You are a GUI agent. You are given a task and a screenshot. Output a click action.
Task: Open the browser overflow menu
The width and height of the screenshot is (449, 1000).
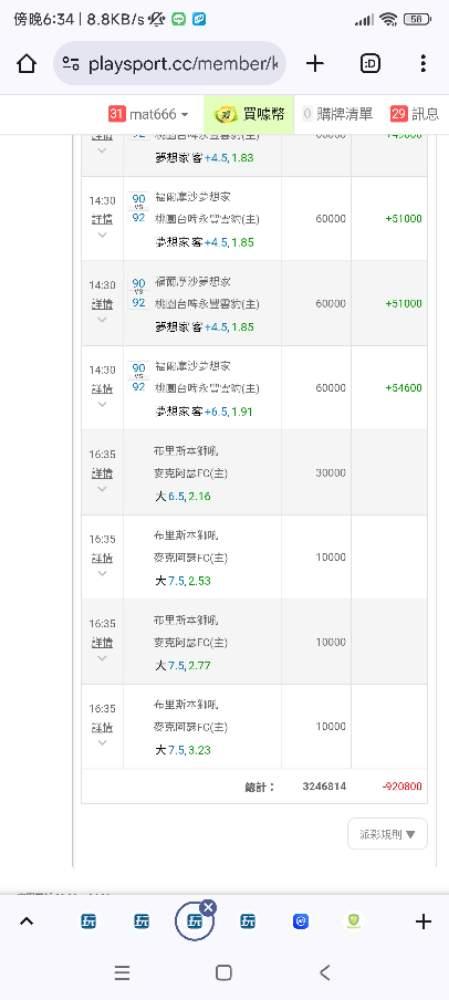click(x=423, y=63)
